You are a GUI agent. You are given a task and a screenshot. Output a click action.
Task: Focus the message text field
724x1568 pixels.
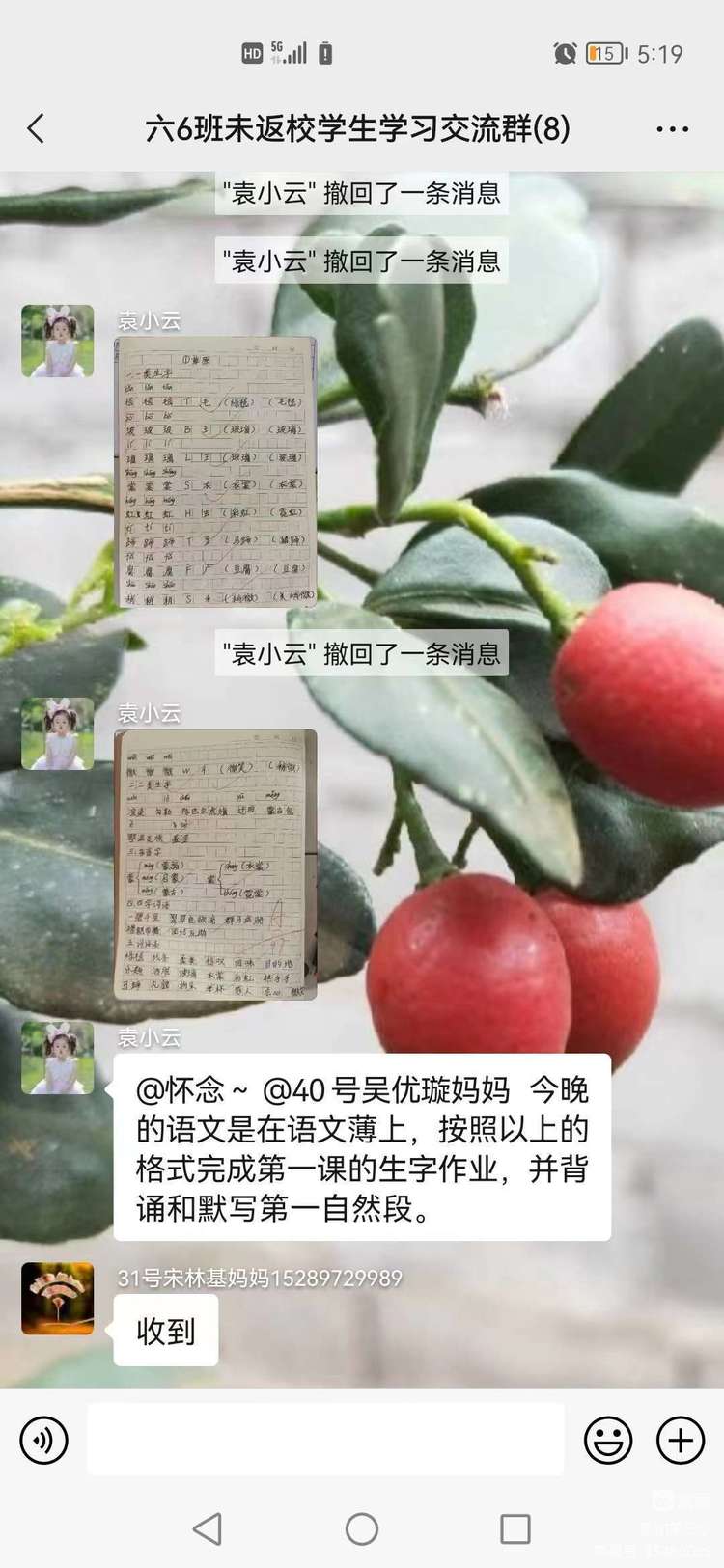[x=325, y=1440]
